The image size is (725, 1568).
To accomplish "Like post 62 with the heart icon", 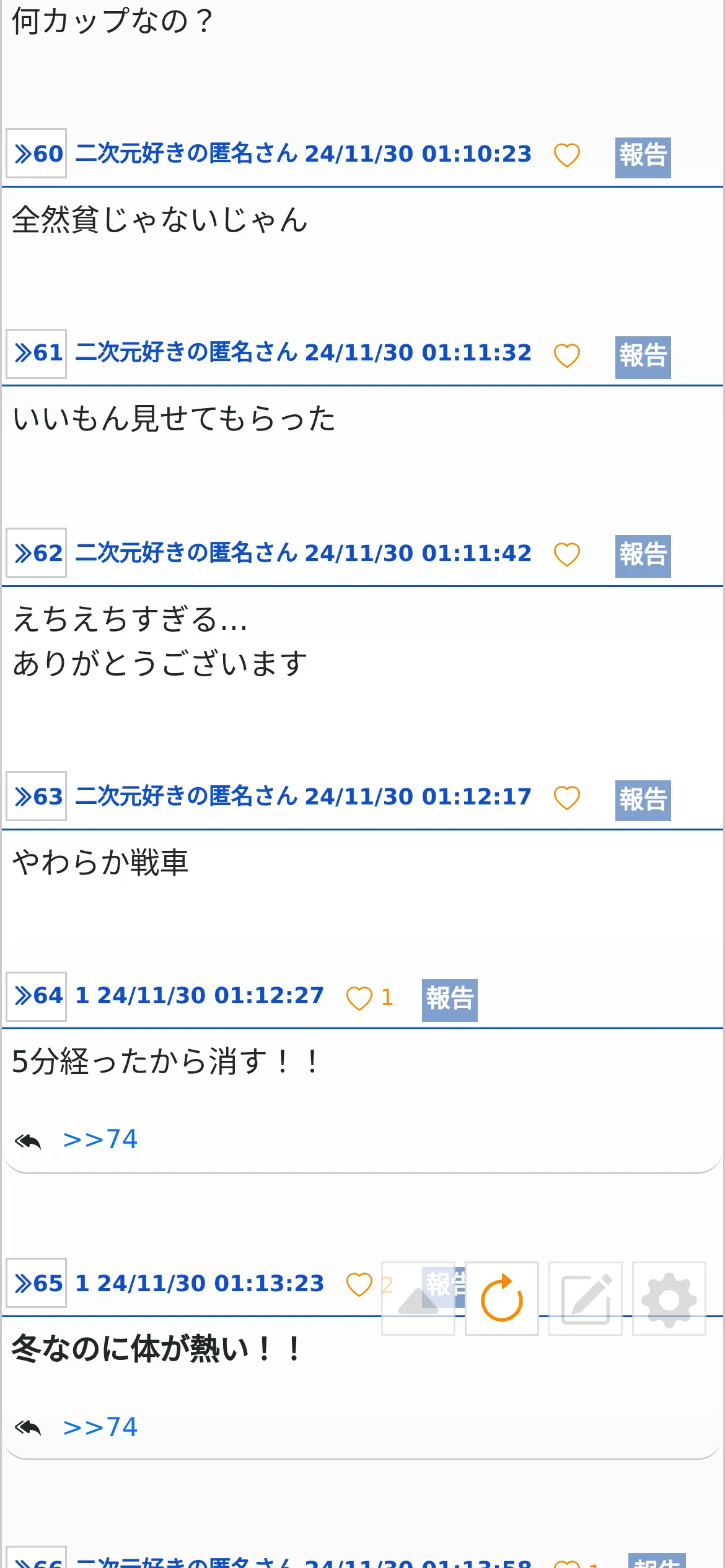I will pyautogui.click(x=566, y=554).
